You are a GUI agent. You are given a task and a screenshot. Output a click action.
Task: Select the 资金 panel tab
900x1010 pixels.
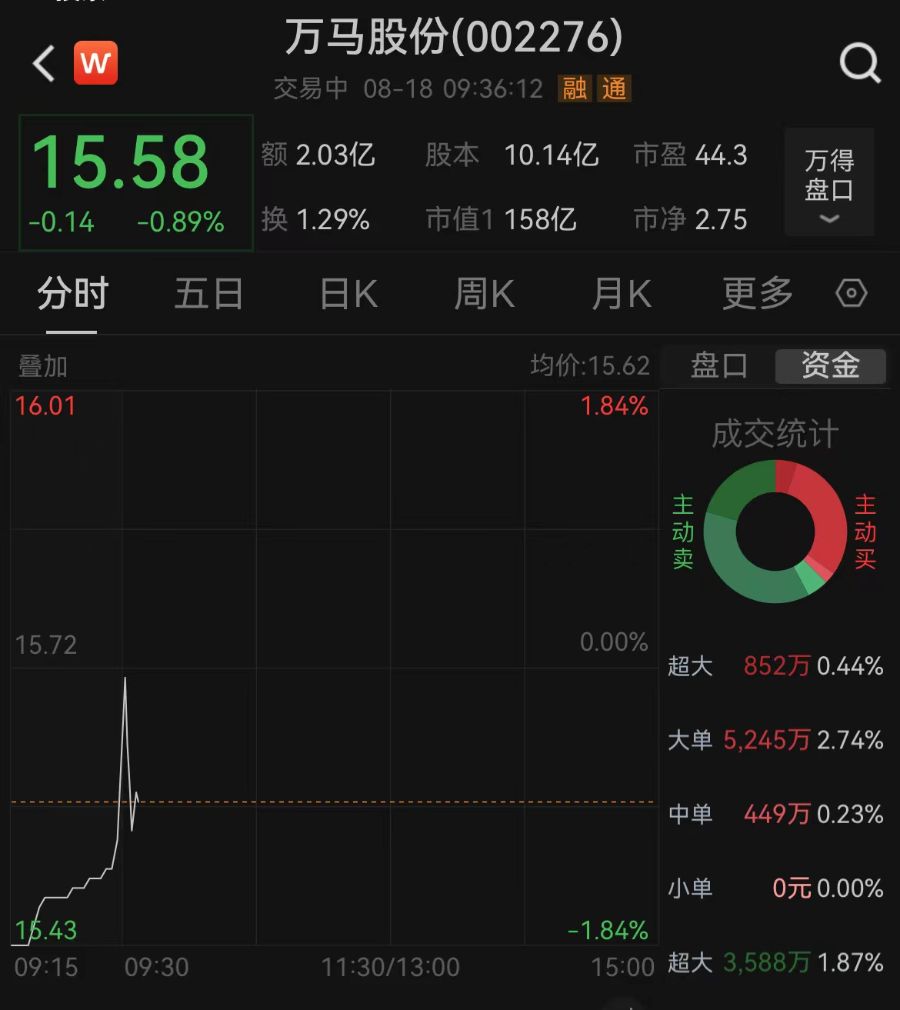pyautogui.click(x=830, y=366)
